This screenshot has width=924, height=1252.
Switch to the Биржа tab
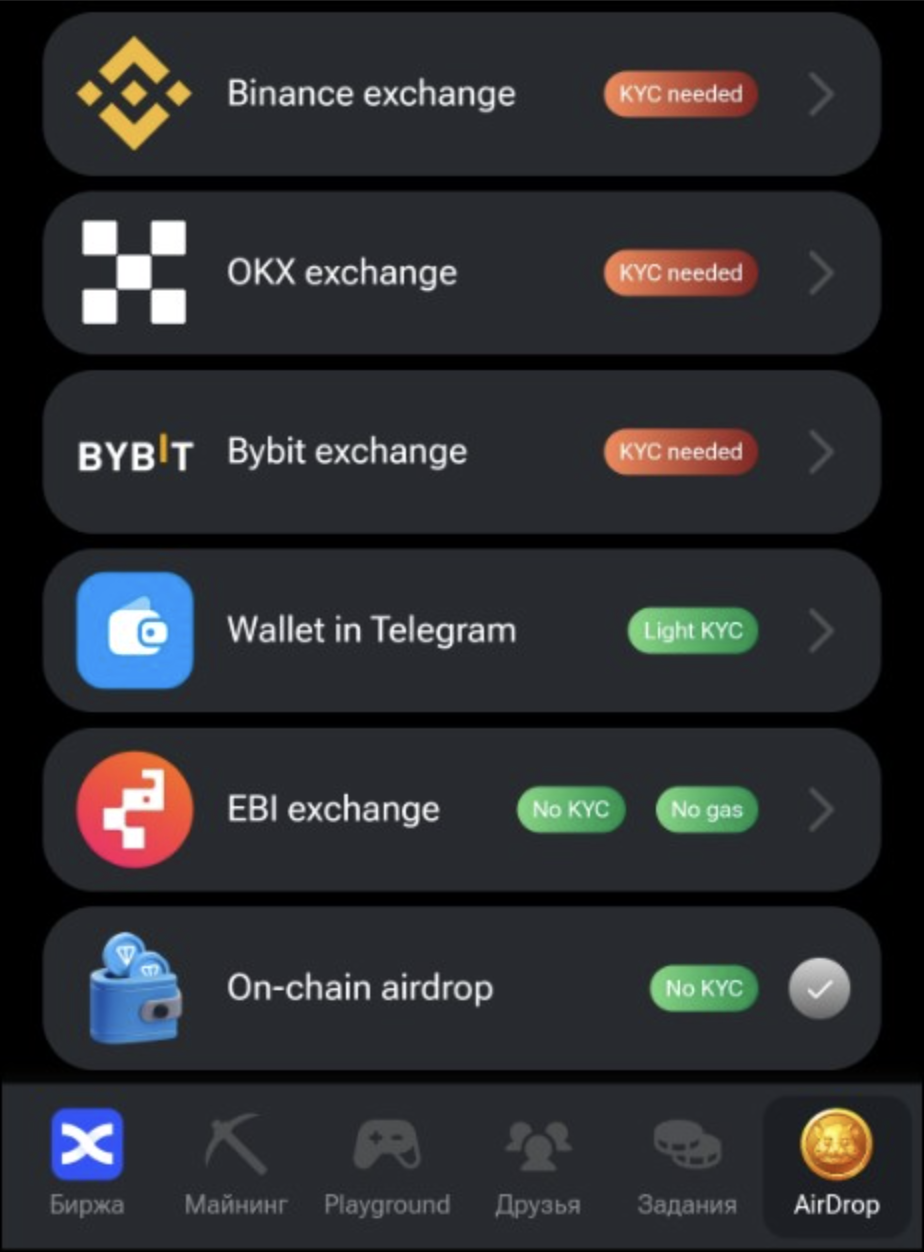87,1163
